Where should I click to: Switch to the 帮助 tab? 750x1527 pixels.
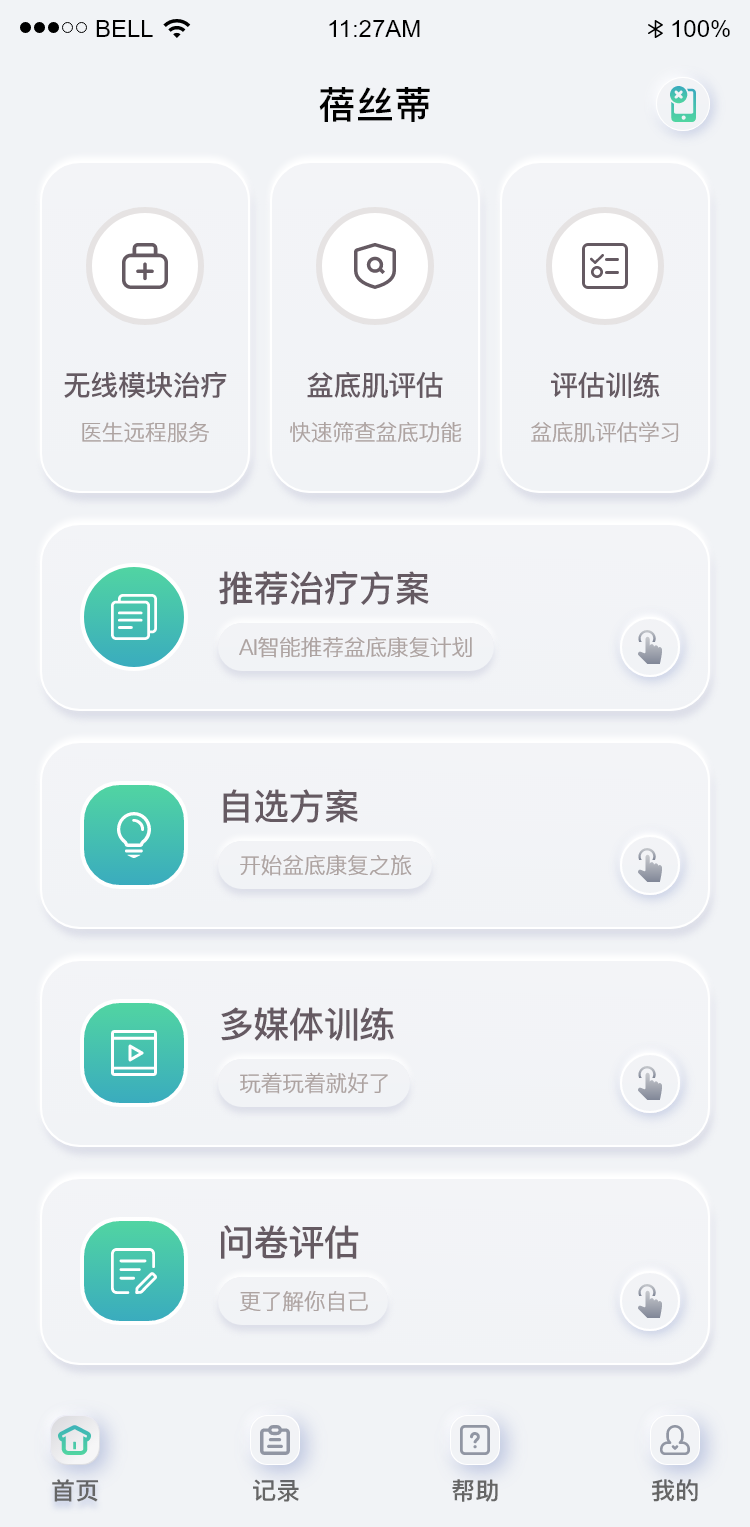(475, 1460)
